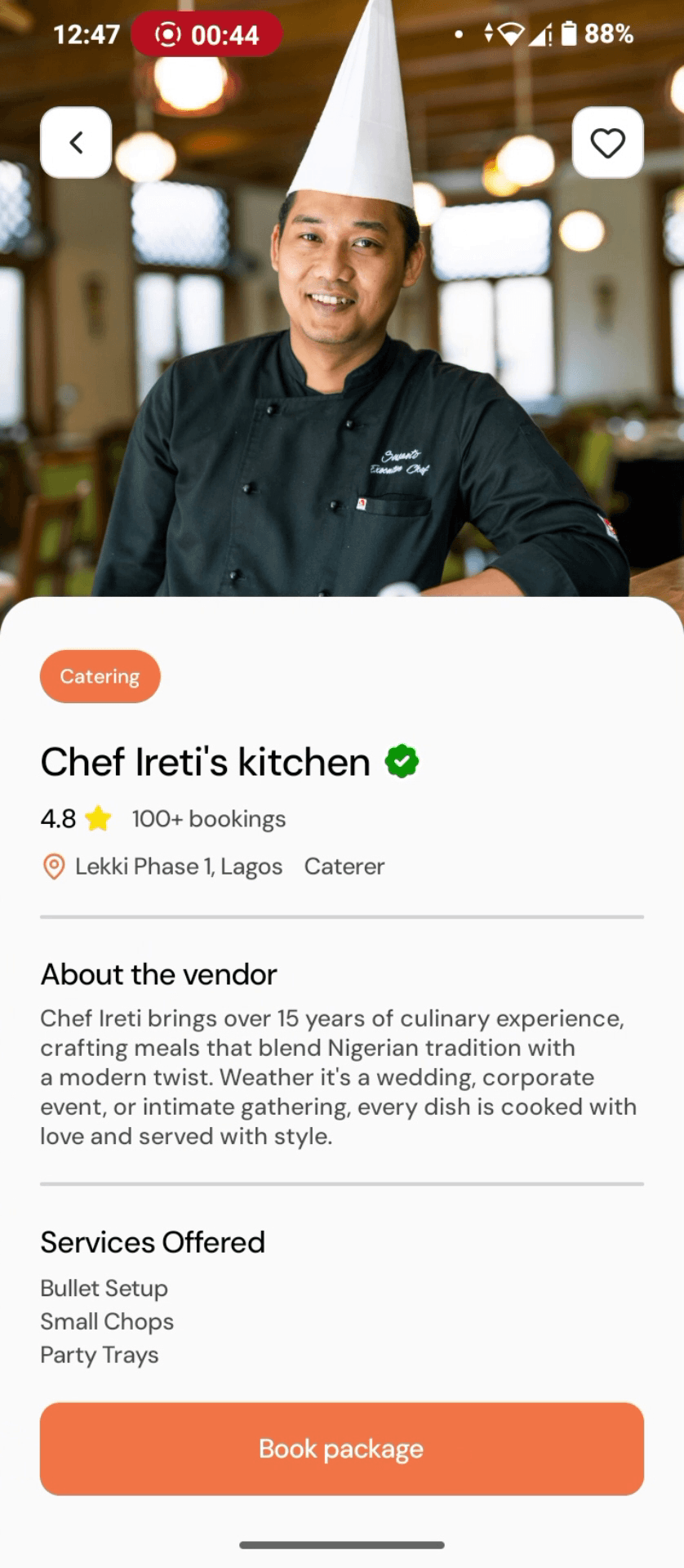Favorite this vendor with the heart icon
This screenshot has width=684, height=1568.
607,143
